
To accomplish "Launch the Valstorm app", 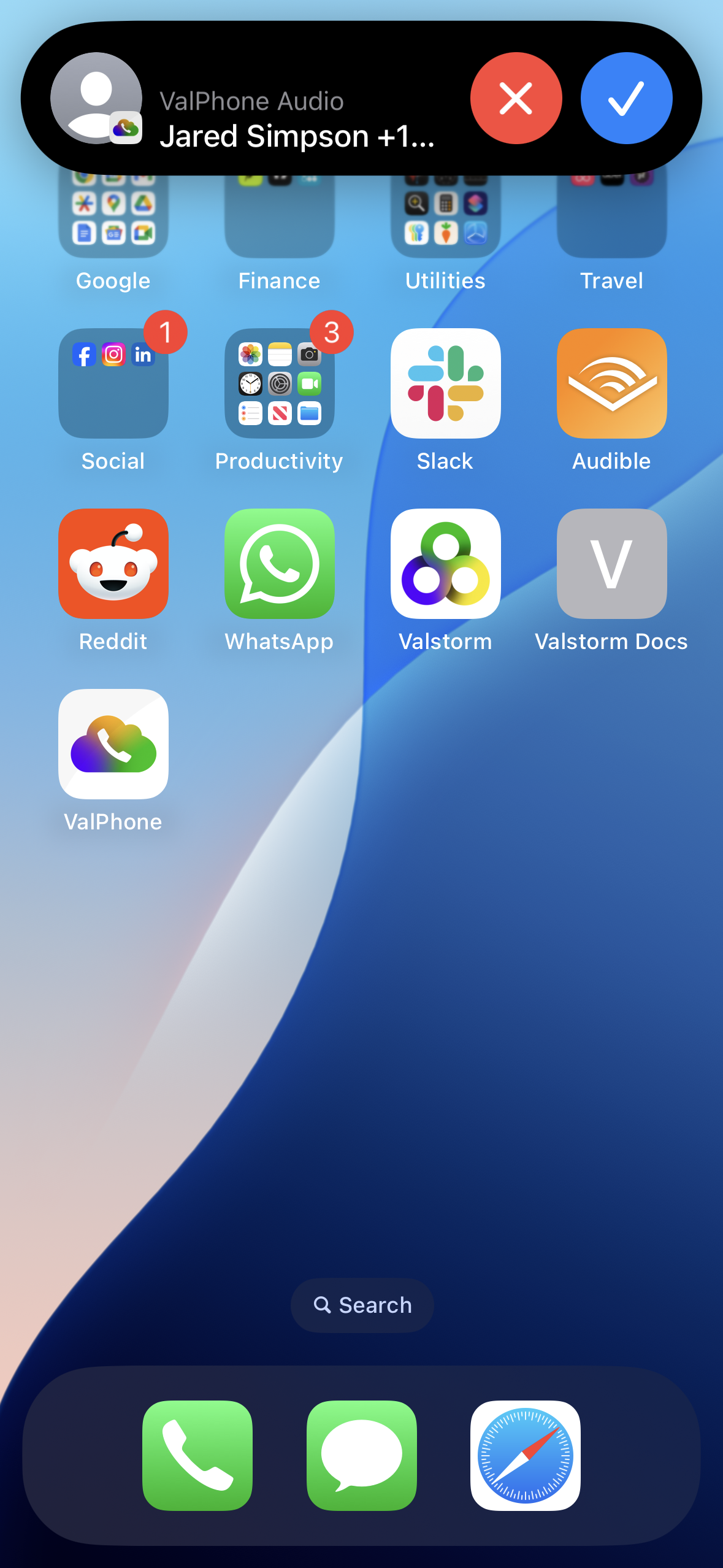I will pos(446,564).
